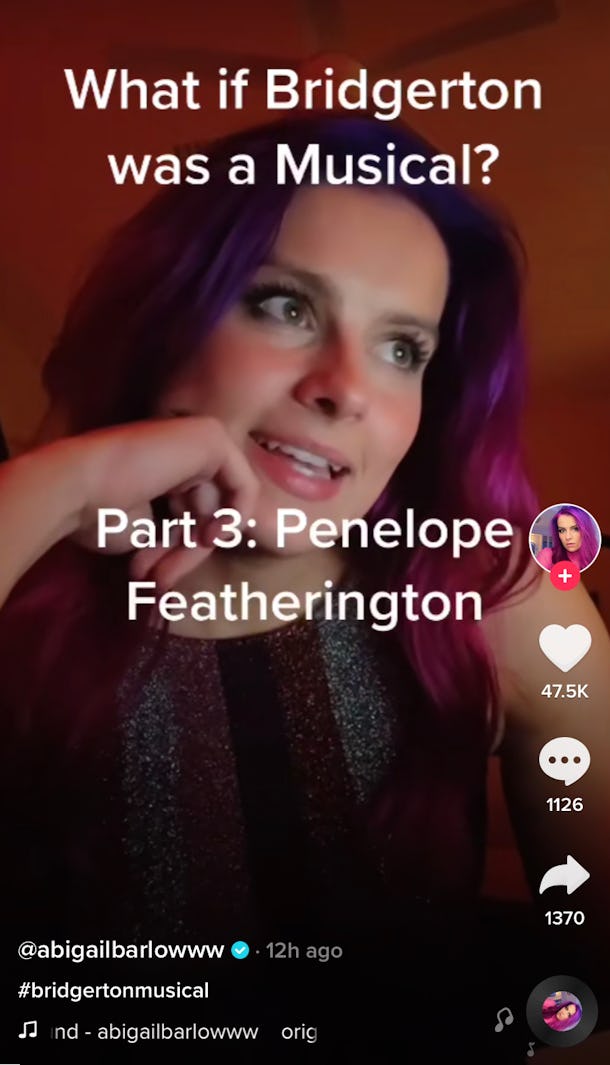This screenshot has width=610, height=1065.
Task: Open the comments bubble
Action: pos(565,764)
